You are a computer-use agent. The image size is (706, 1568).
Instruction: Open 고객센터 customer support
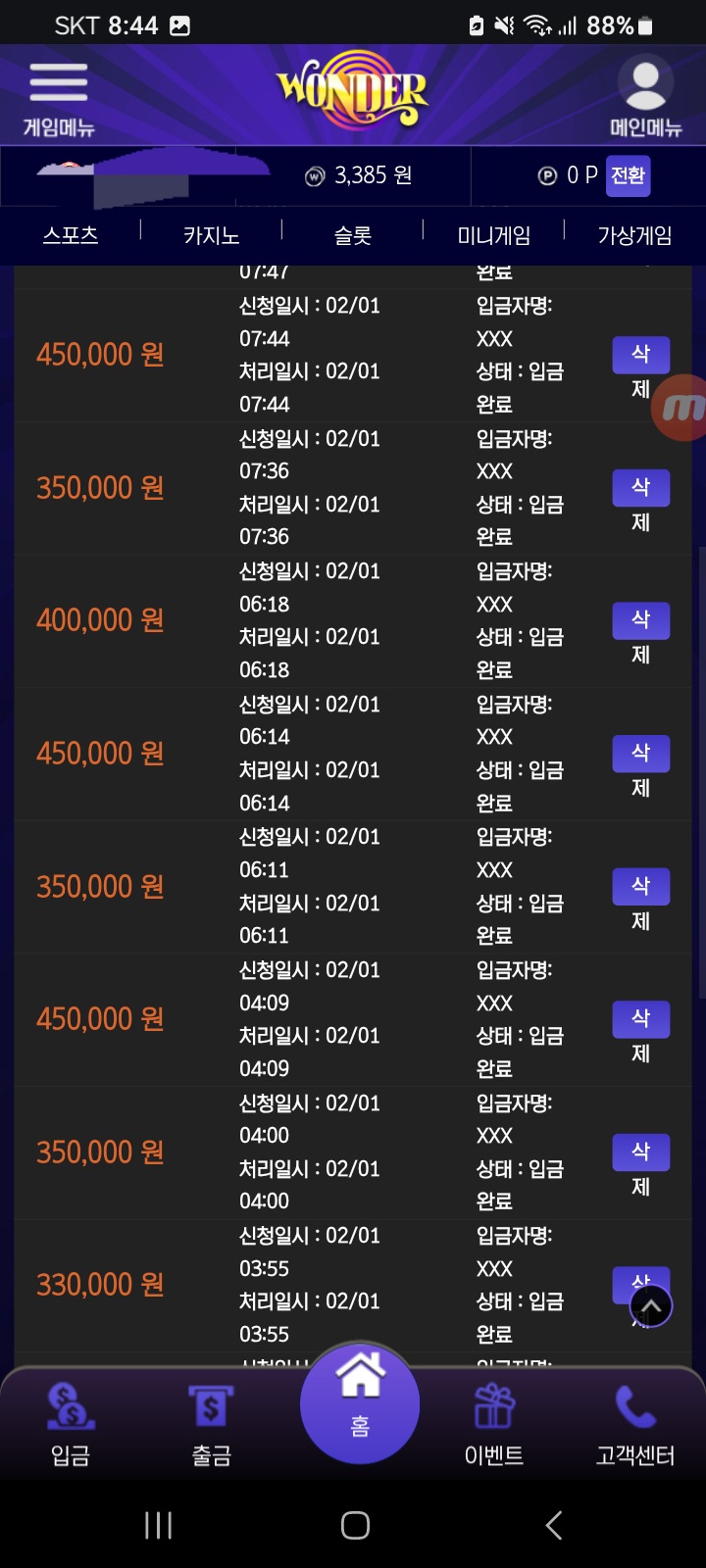635,1424
